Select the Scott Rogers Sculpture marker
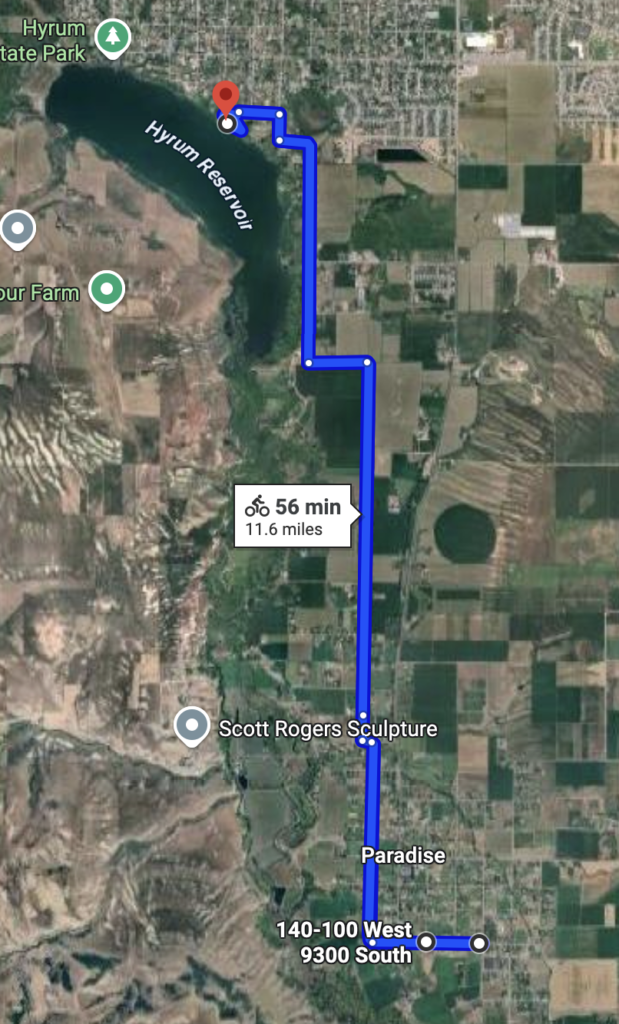This screenshot has height=1024, width=619. [190, 727]
